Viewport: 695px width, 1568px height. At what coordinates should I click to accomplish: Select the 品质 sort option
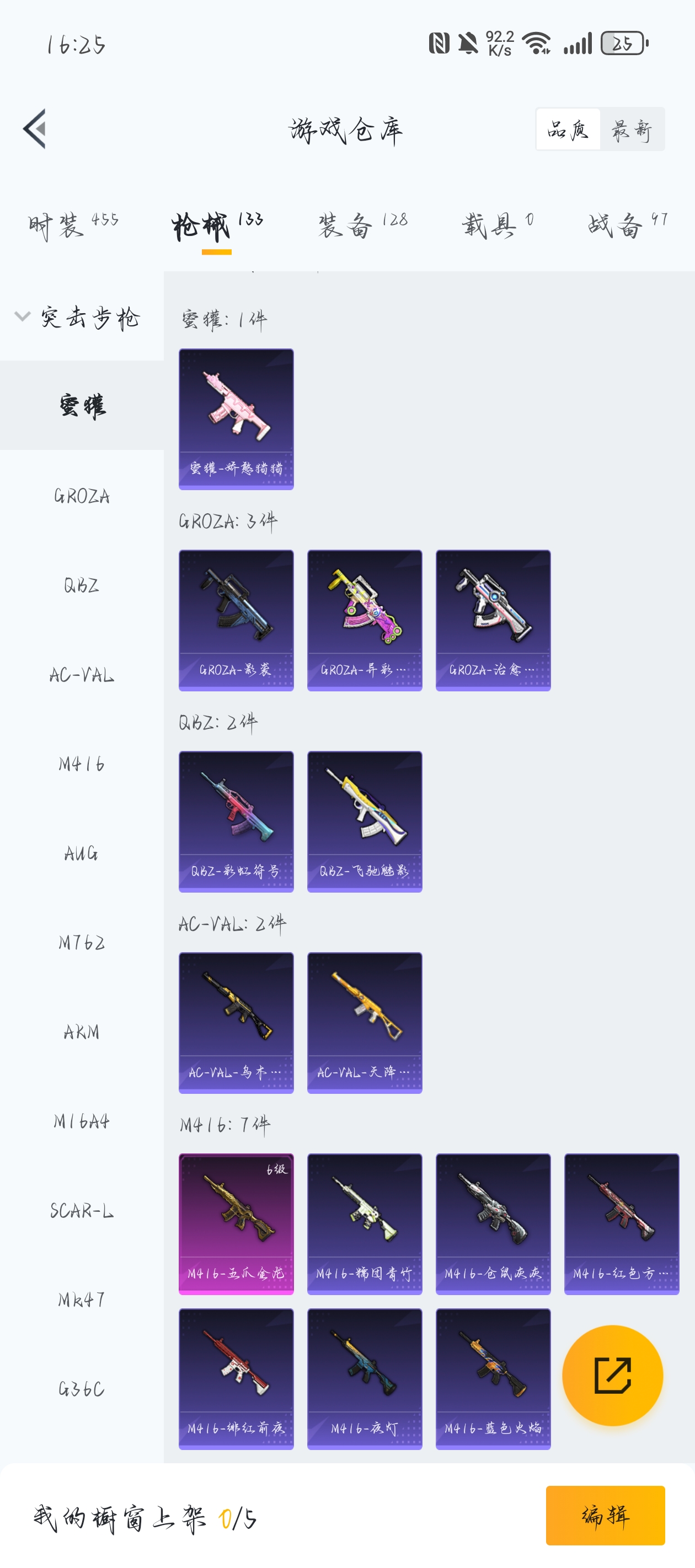[x=568, y=130]
